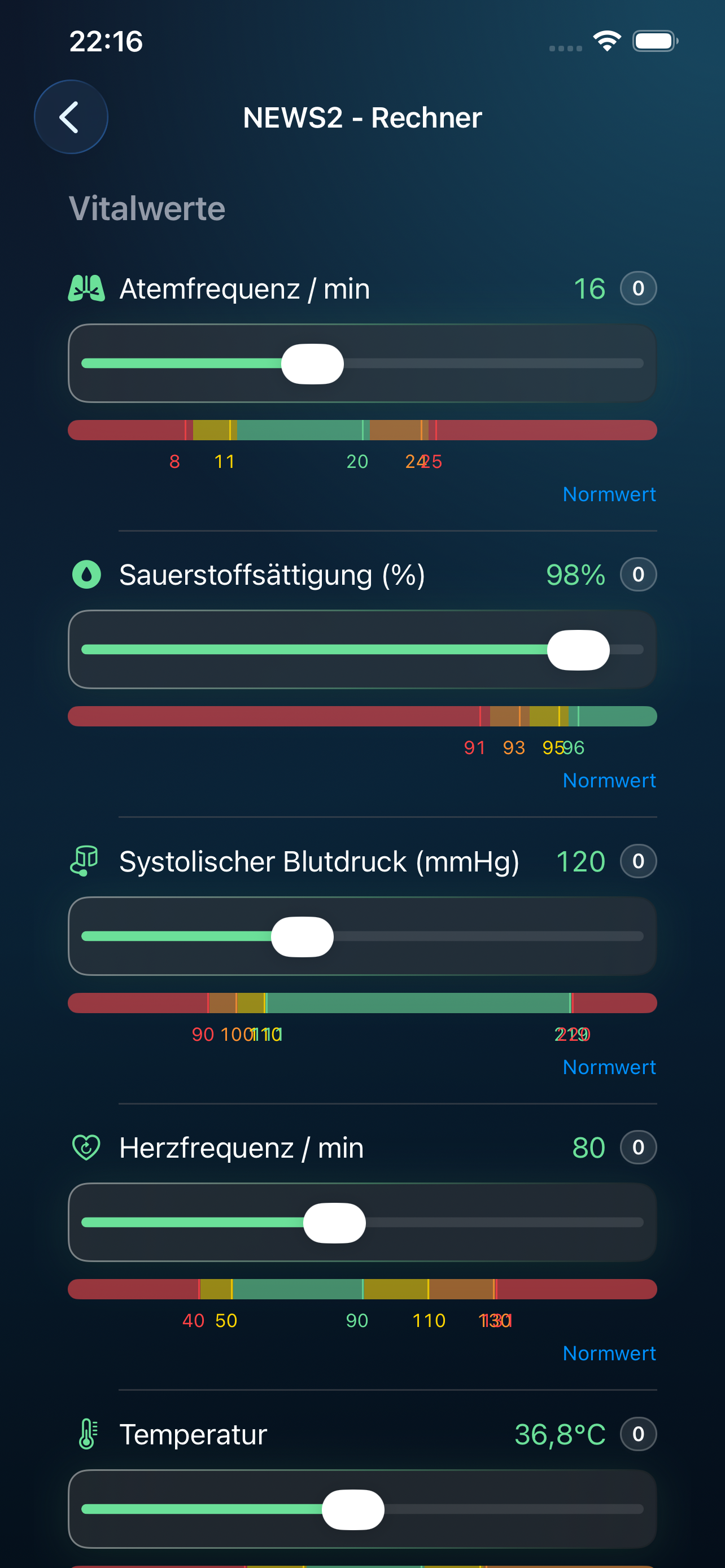Reset Atemfrequenz to Normwert
The image size is (725, 1568).
[x=609, y=494]
